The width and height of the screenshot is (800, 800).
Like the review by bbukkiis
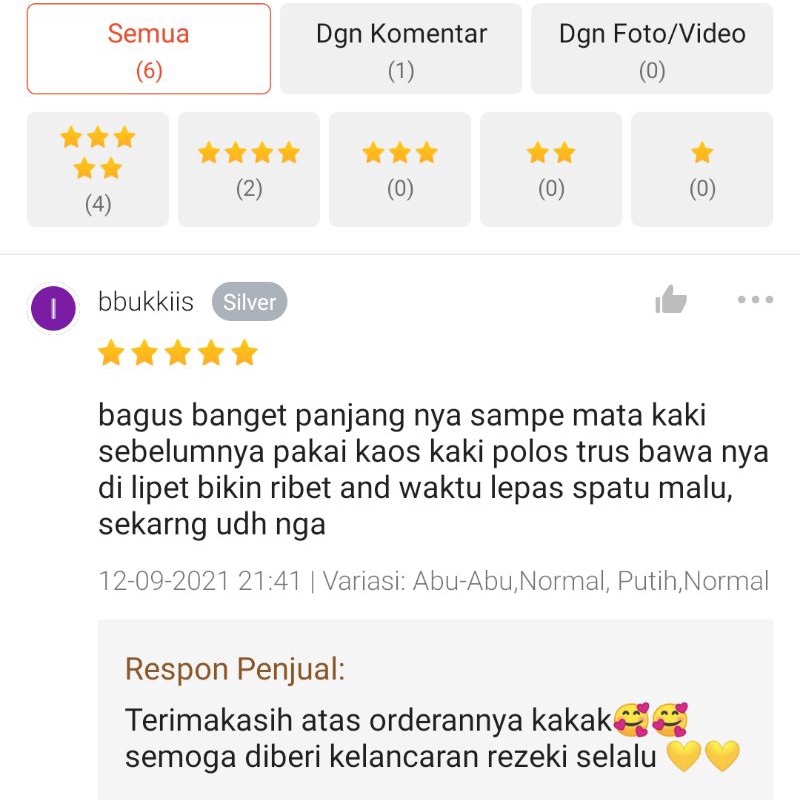671,300
